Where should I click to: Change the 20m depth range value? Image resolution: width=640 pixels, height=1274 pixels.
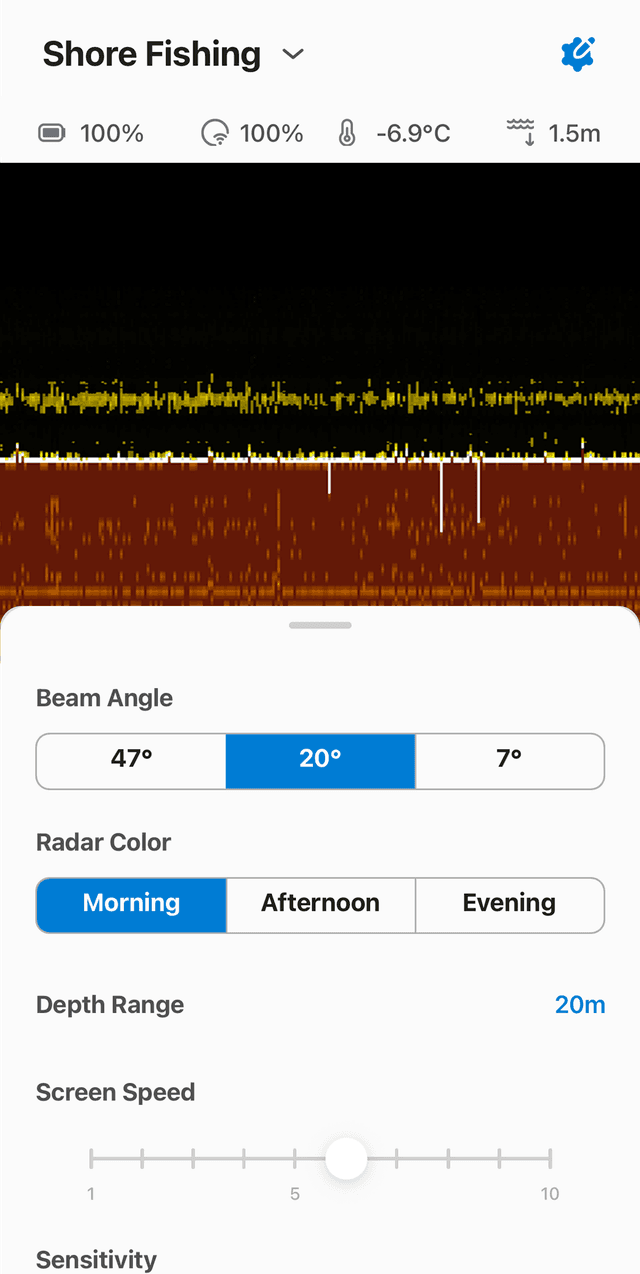(x=580, y=1004)
